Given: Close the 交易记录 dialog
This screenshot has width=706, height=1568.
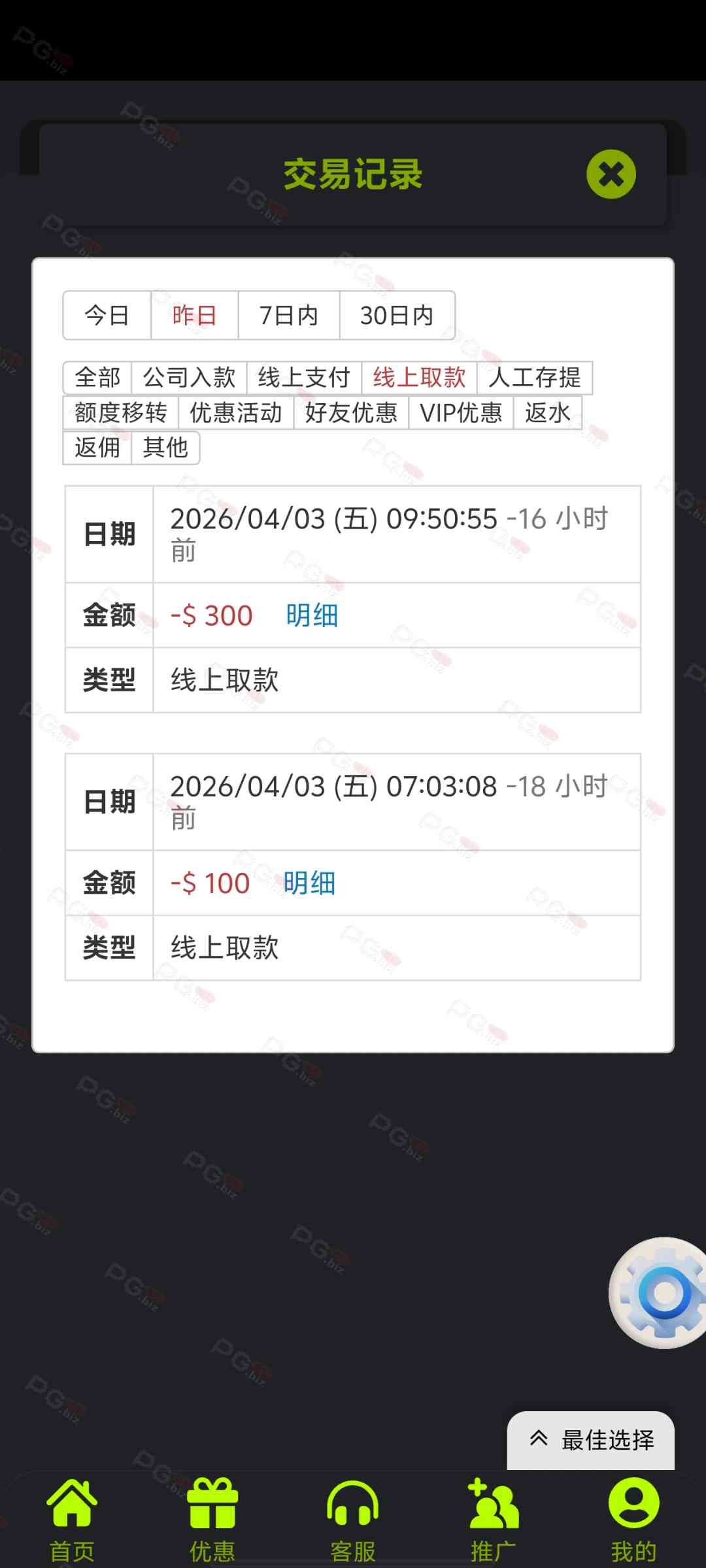Looking at the screenshot, I should point(611,174).
